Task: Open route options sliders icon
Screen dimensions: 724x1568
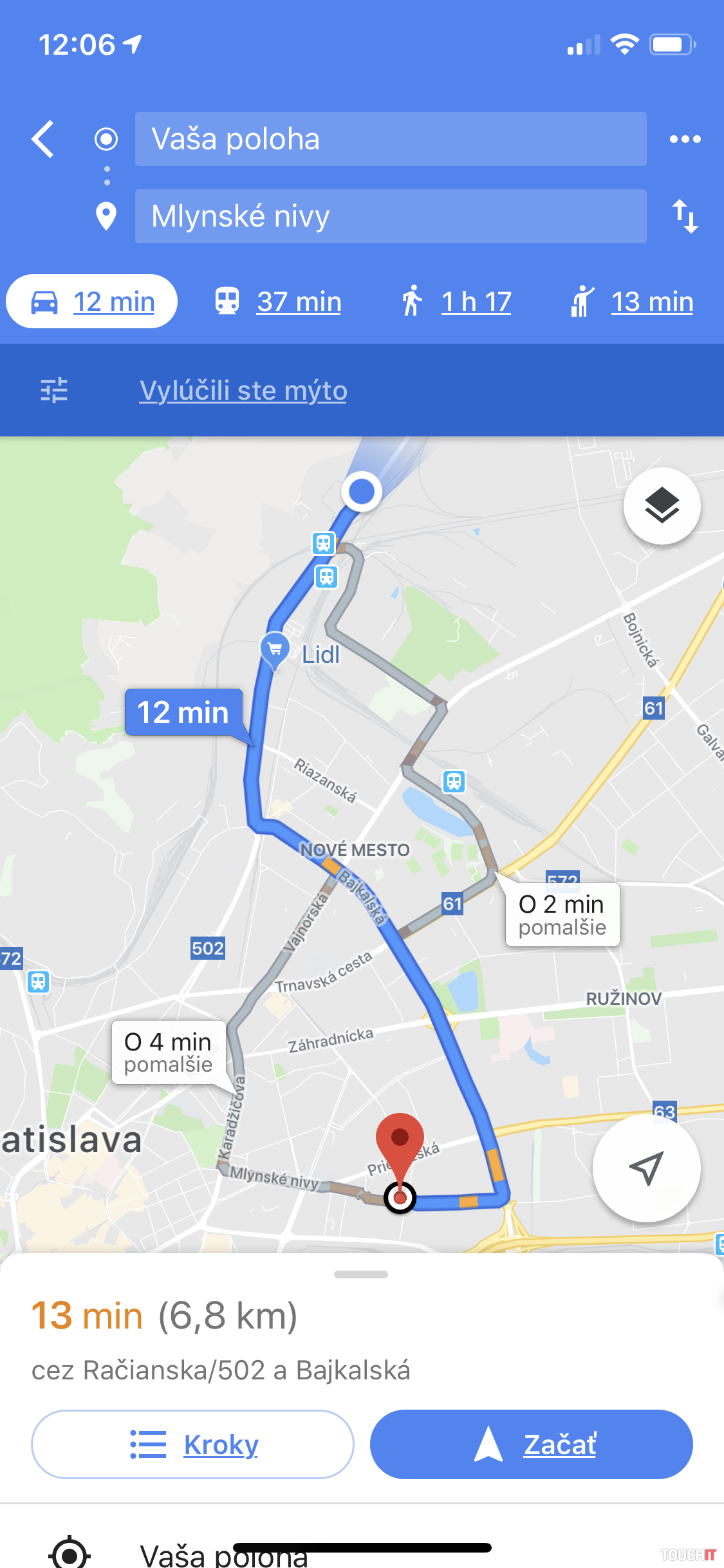Action: pos(54,390)
